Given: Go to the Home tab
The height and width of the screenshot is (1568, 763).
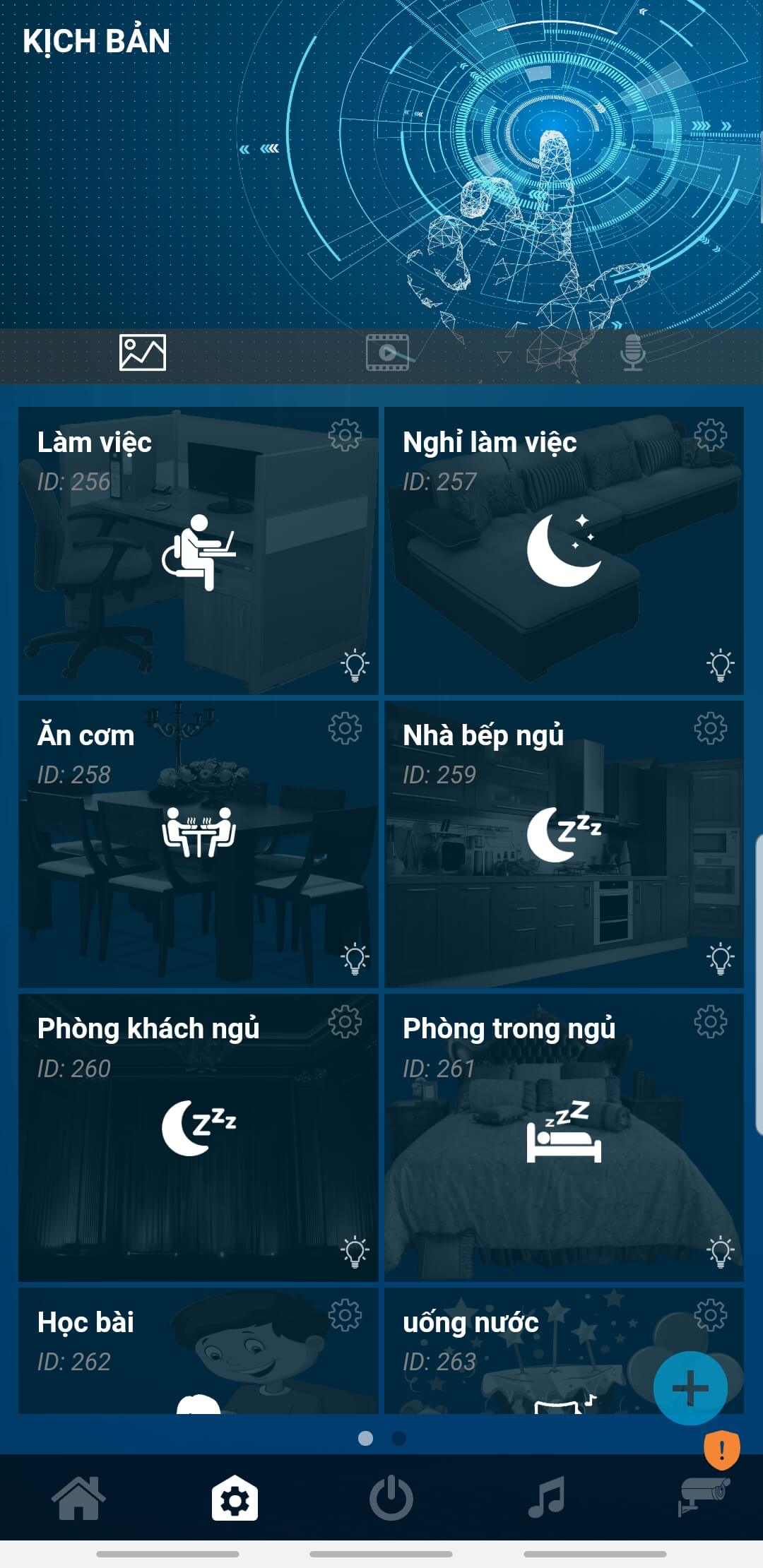Looking at the screenshot, I should pos(78,1497).
